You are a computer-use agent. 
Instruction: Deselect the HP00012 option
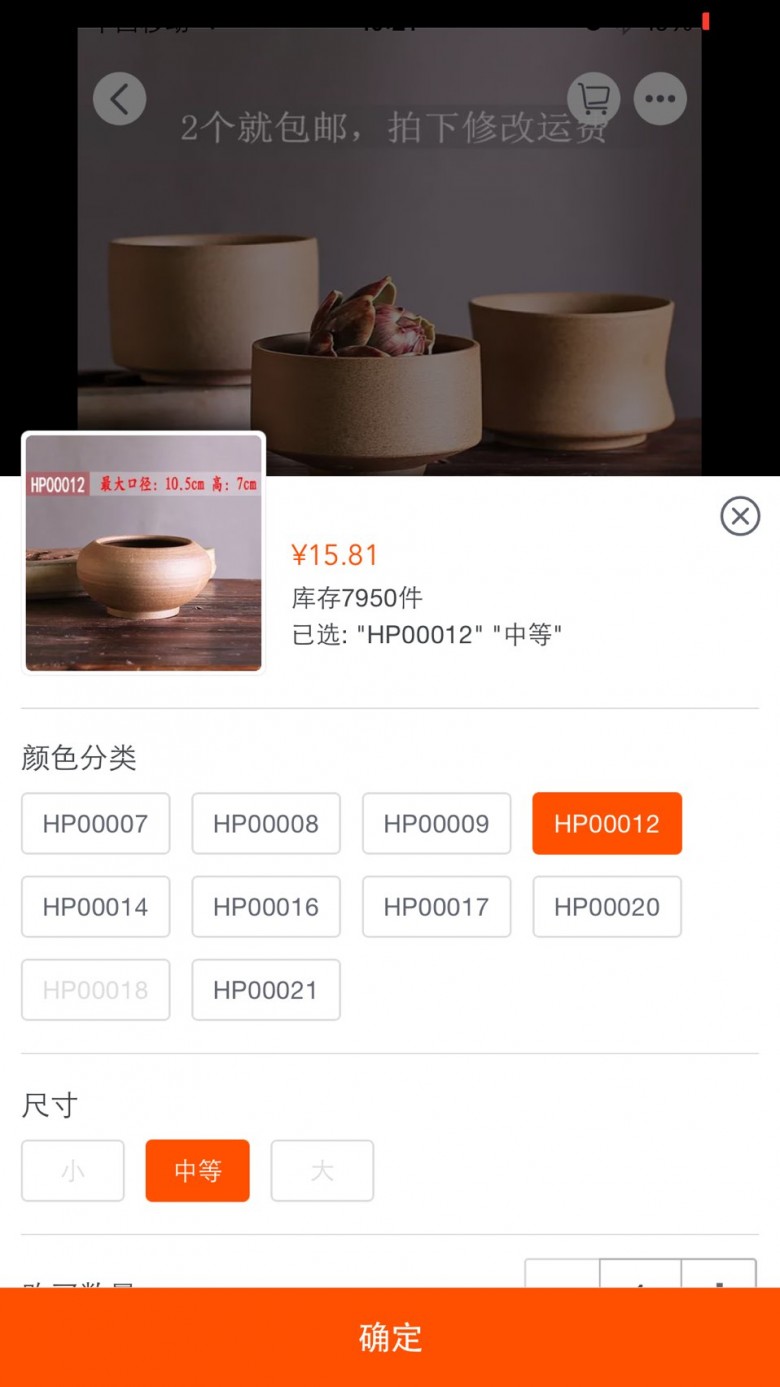point(607,824)
